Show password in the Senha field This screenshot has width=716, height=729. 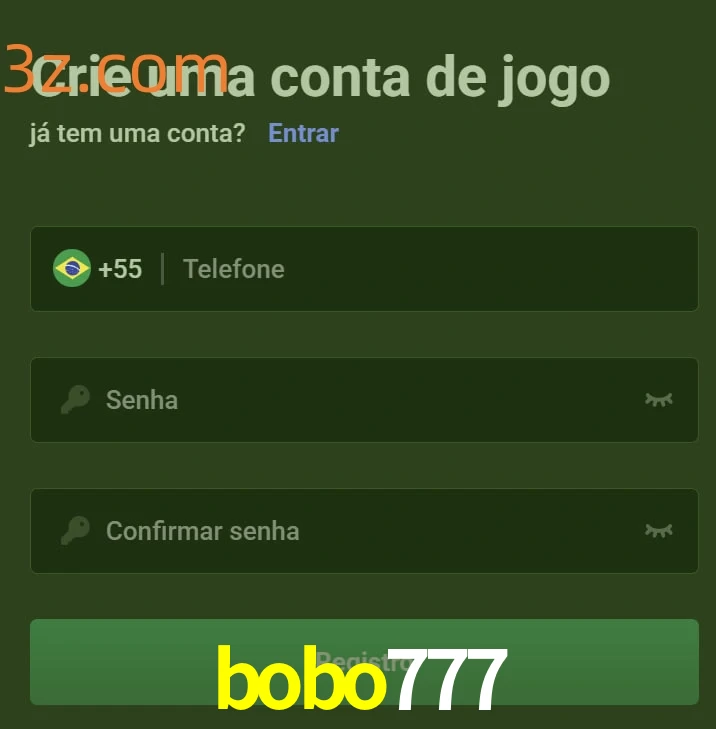pos(658,400)
